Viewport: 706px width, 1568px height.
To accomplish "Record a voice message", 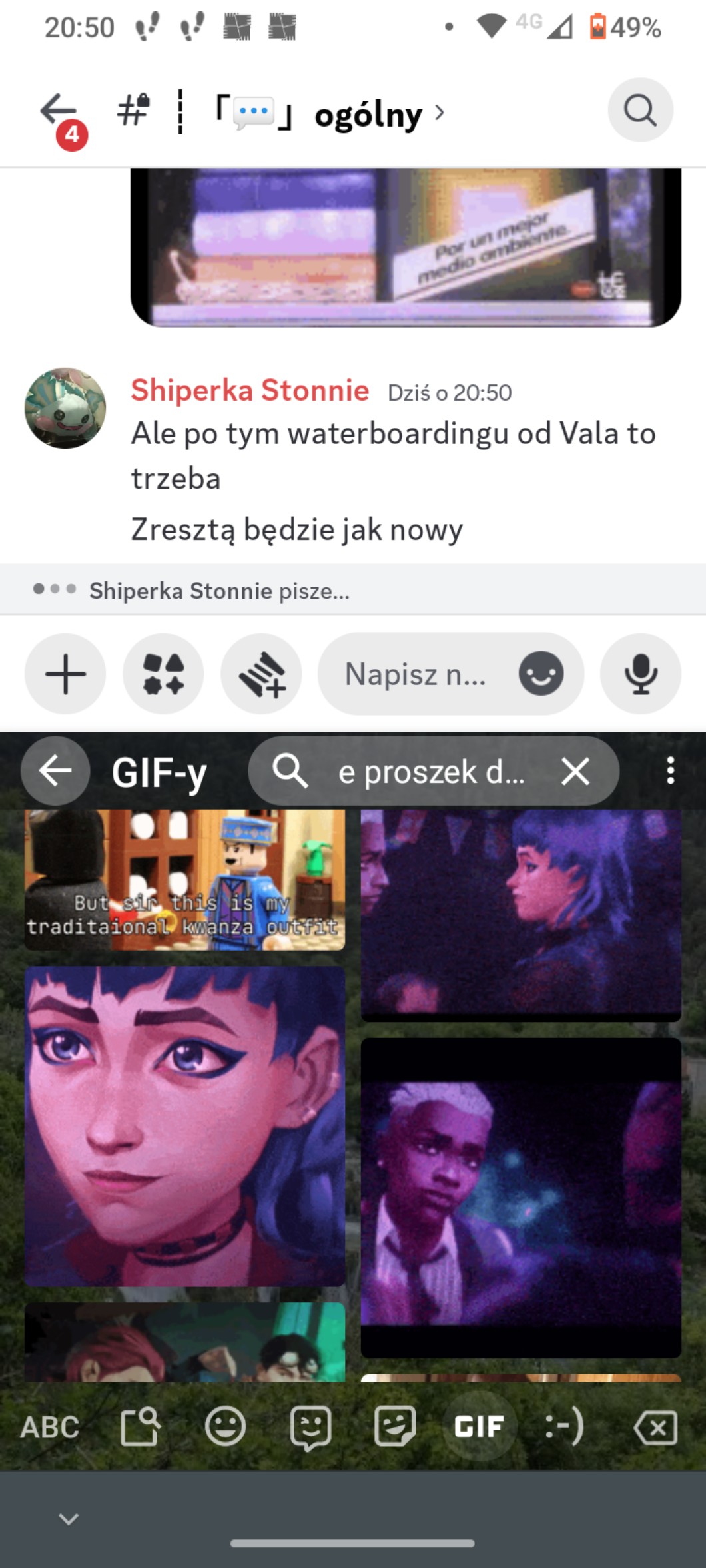I will pyautogui.click(x=640, y=674).
